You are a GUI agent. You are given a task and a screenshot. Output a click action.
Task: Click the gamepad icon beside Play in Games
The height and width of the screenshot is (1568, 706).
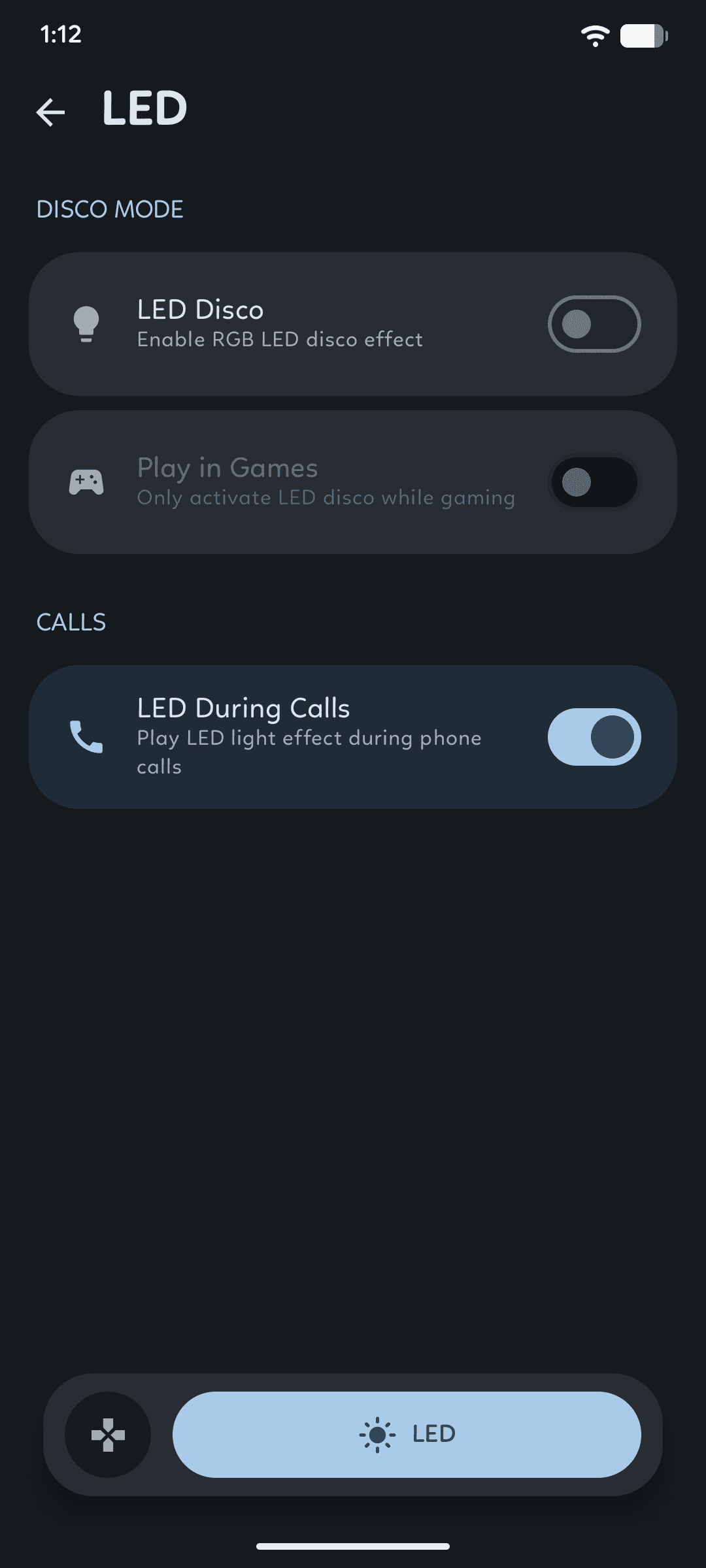pos(86,482)
